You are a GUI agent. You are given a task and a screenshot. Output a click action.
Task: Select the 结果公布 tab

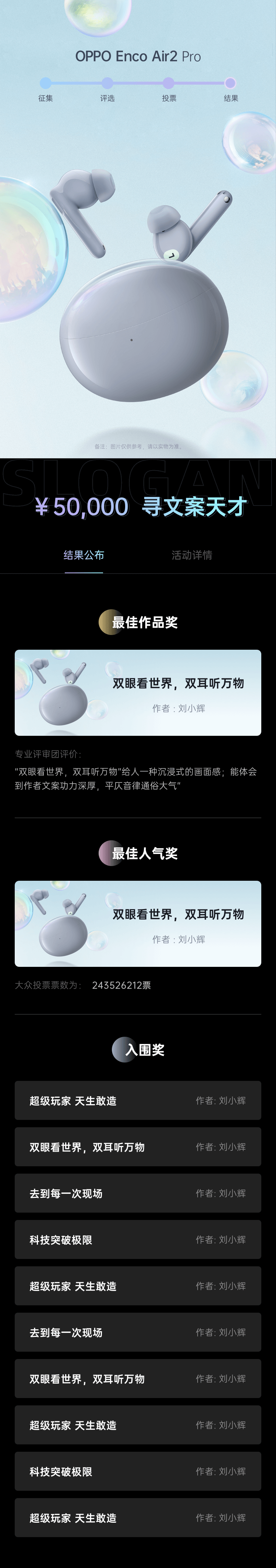pyautogui.click(x=84, y=555)
